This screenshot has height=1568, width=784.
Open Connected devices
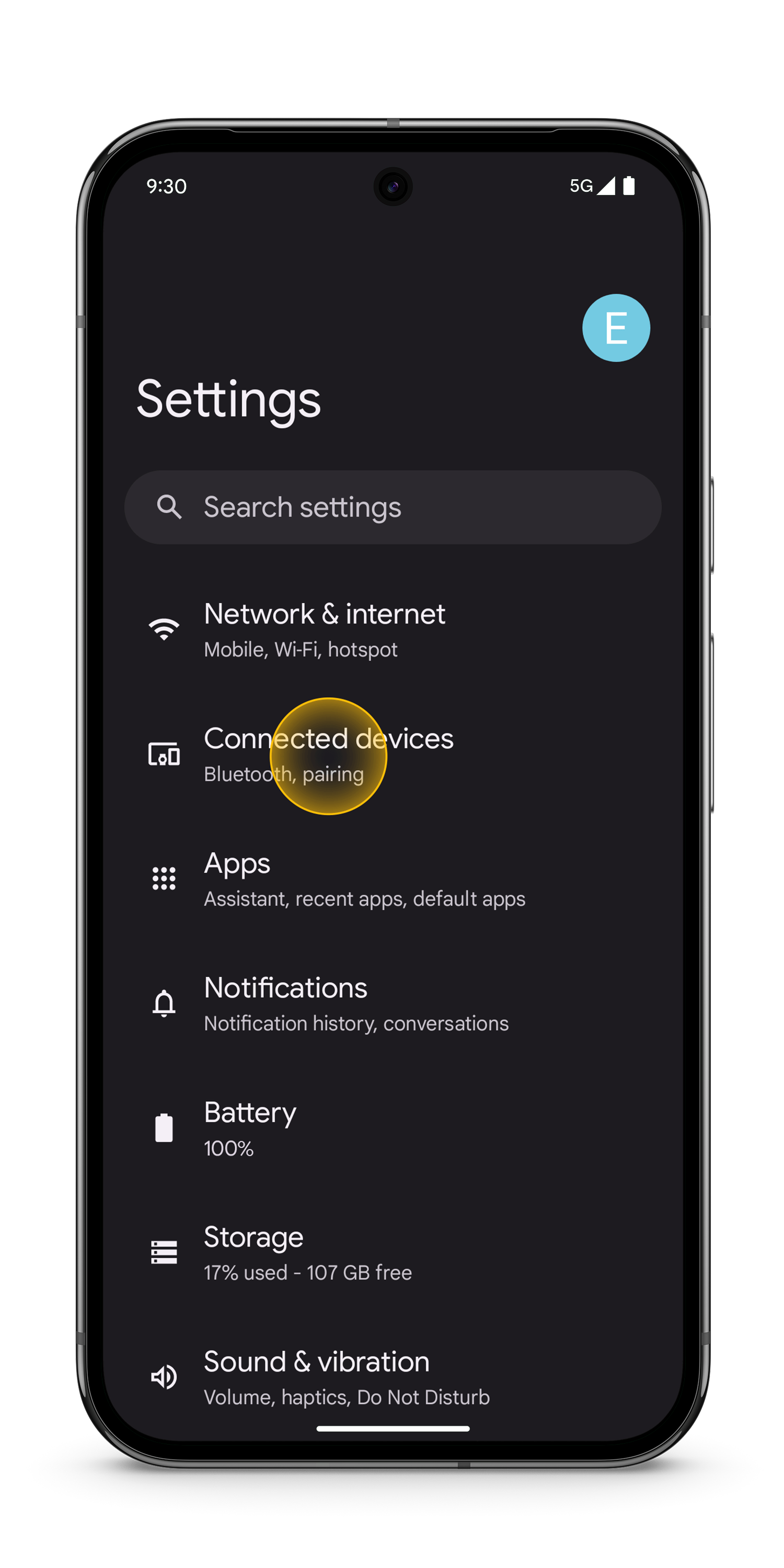click(329, 755)
